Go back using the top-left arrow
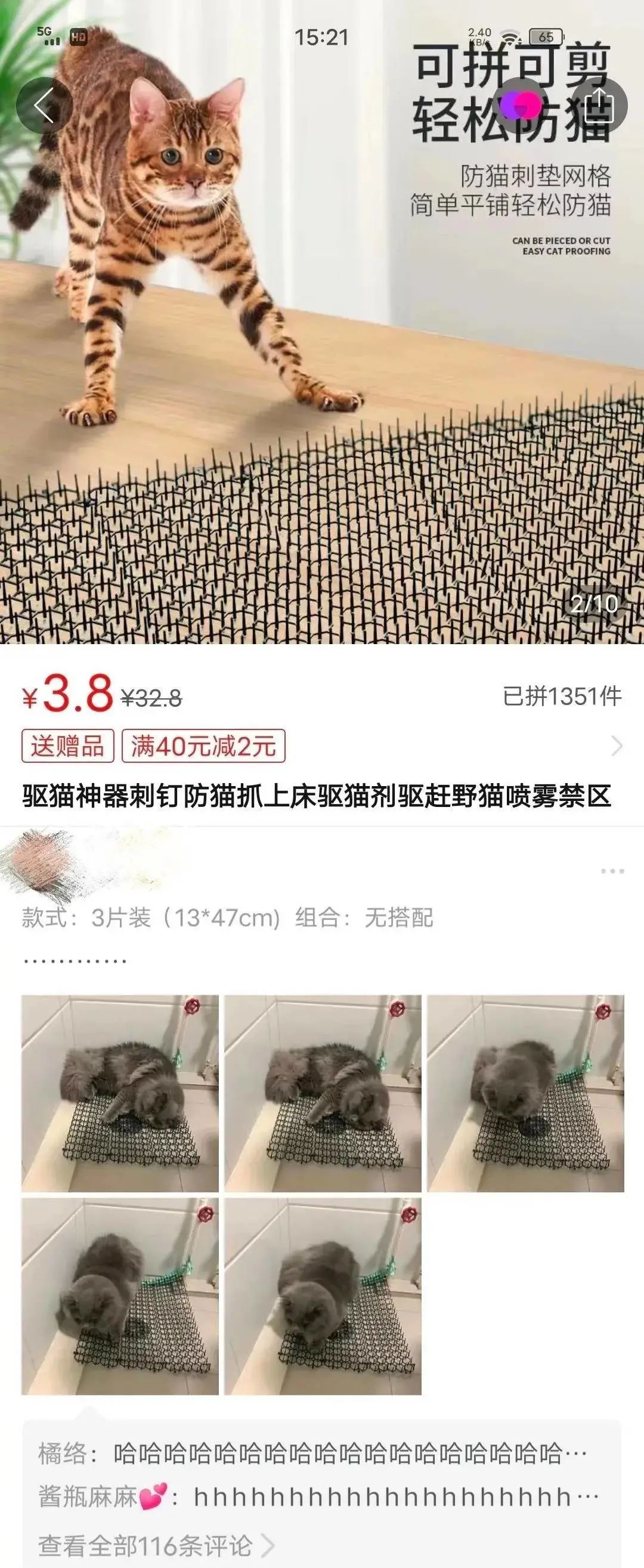Screen dimensions: 644x1568 pos(44,106)
